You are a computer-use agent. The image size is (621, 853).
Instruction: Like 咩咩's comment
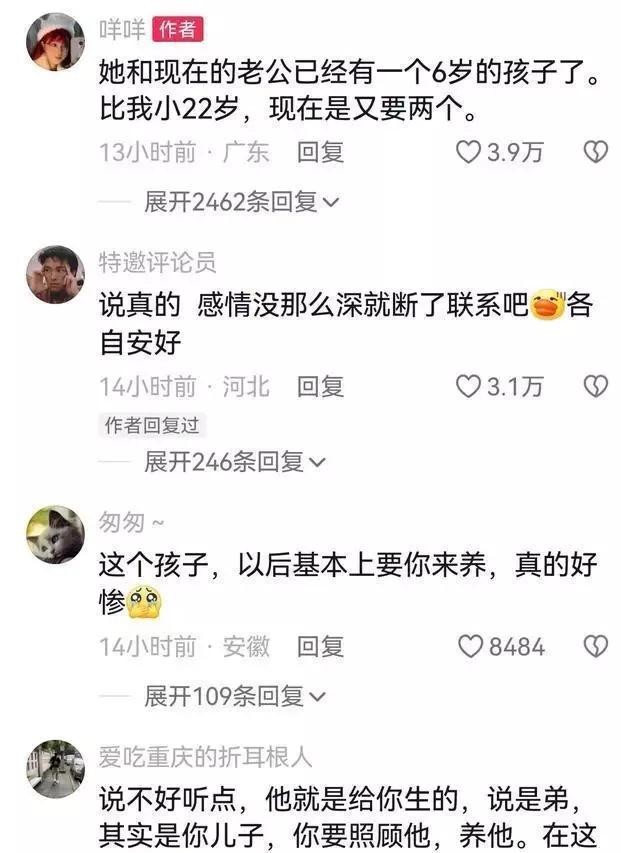(470, 152)
